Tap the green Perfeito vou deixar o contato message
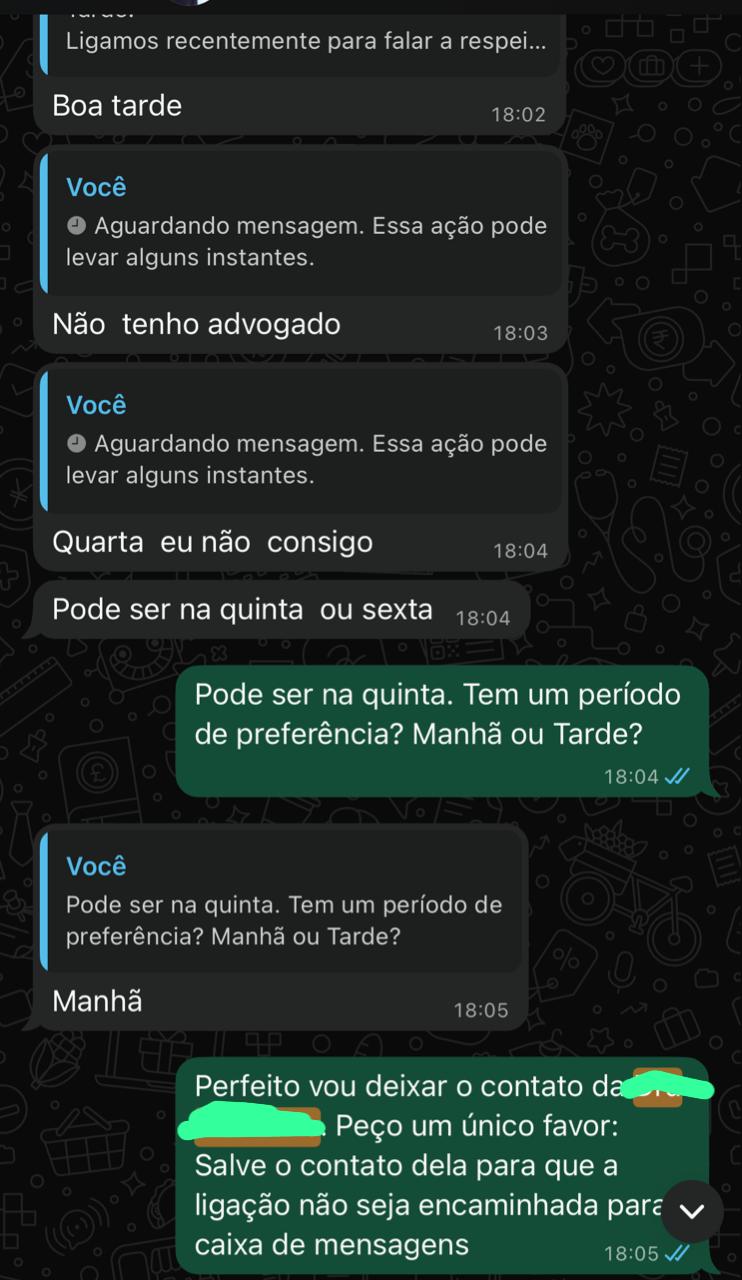Image resolution: width=742 pixels, height=1280 pixels. pos(420,1160)
